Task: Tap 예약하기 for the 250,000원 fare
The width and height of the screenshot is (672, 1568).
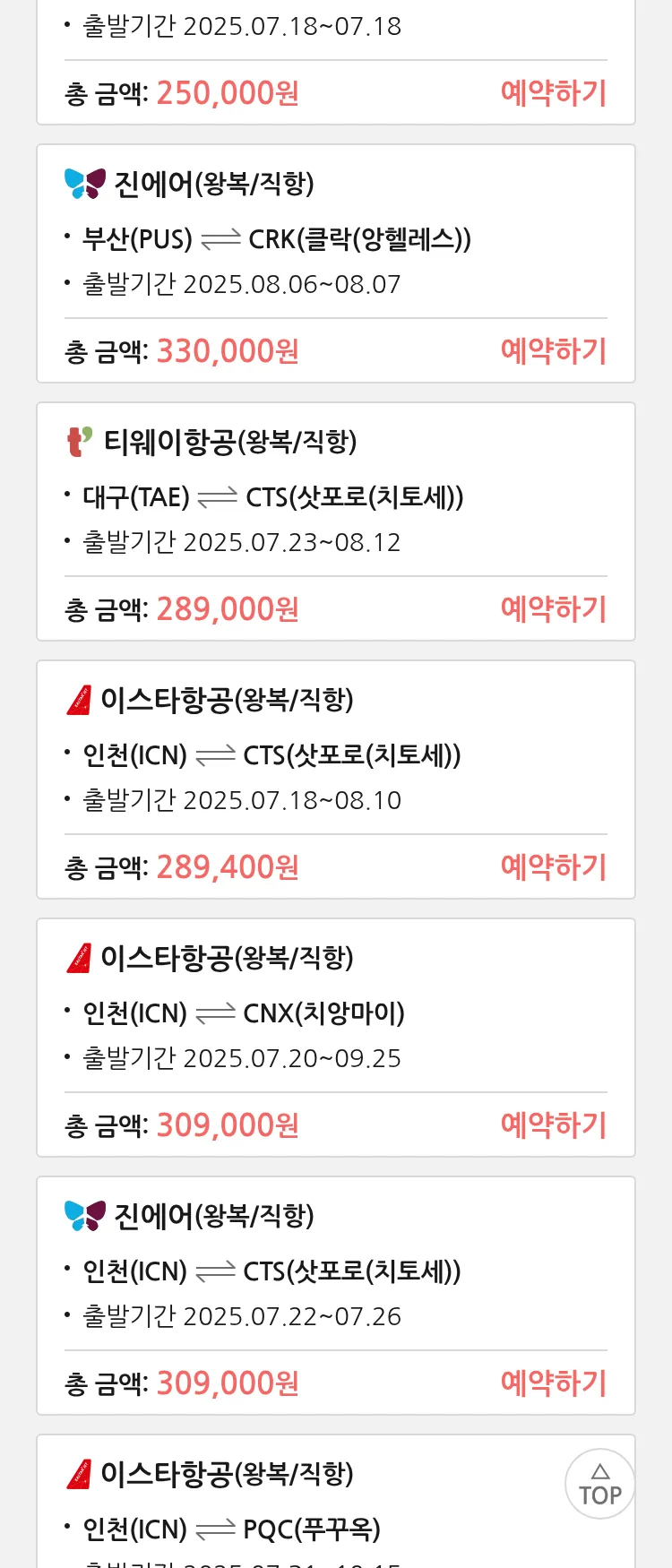Action: coord(553,93)
